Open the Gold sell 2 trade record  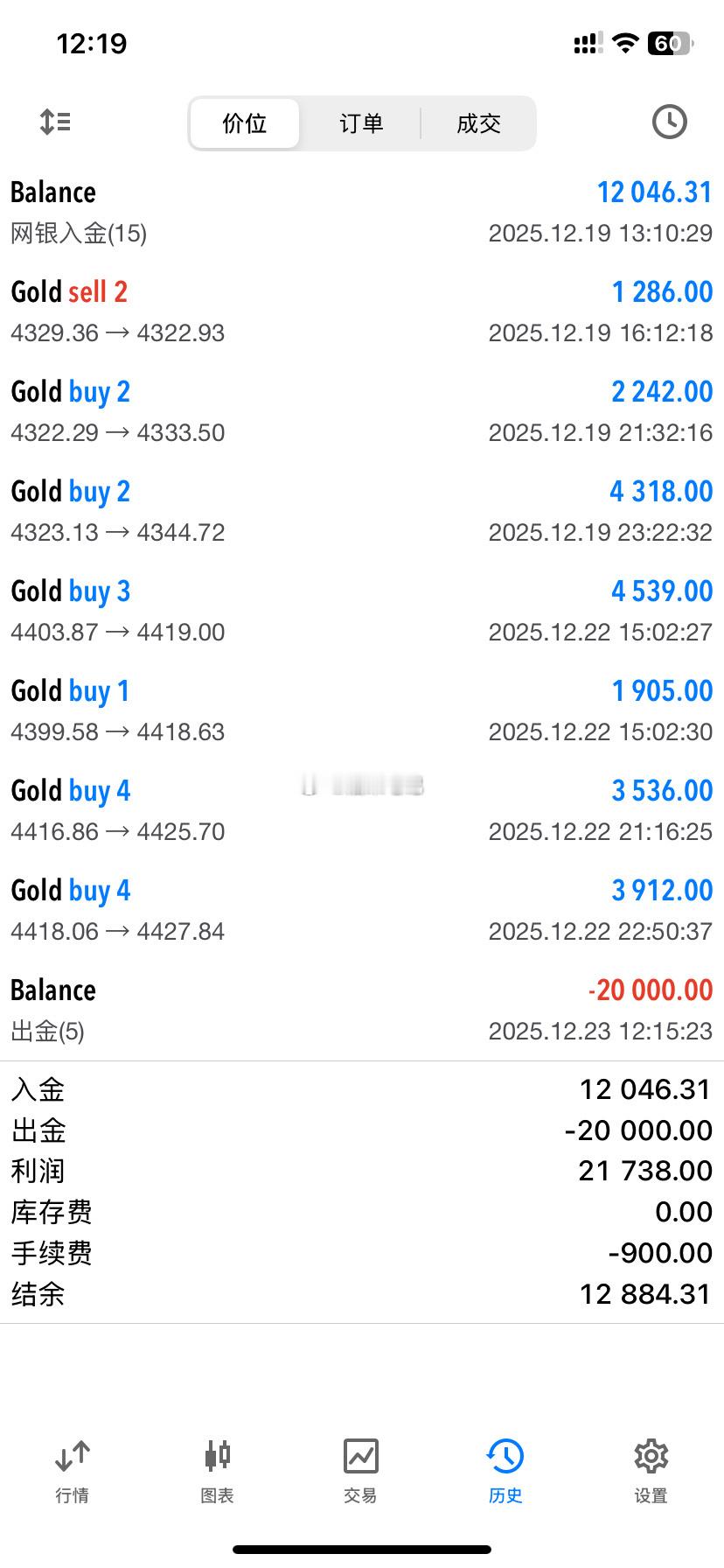click(x=362, y=311)
